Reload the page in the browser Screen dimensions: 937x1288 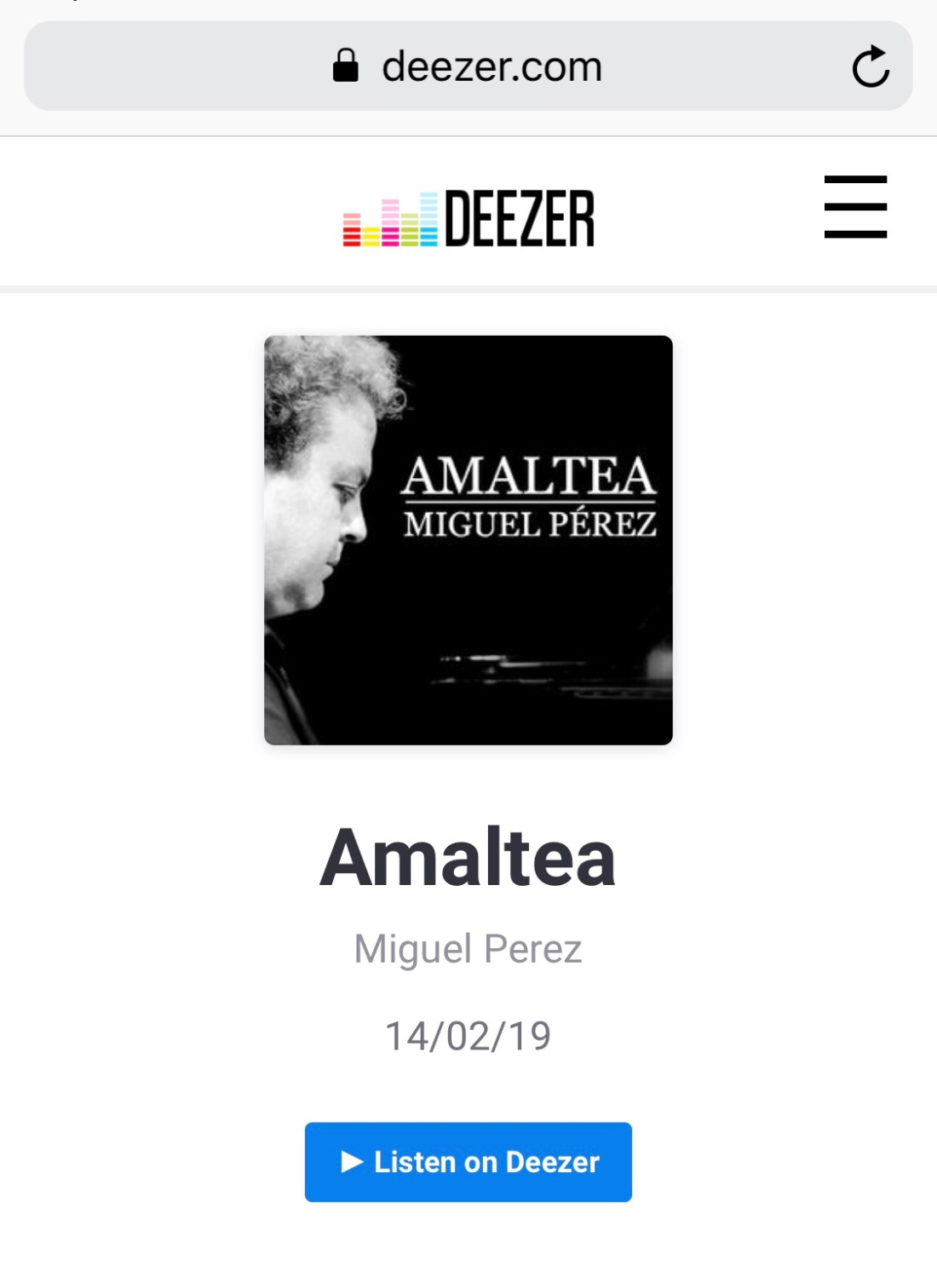pyautogui.click(x=871, y=66)
